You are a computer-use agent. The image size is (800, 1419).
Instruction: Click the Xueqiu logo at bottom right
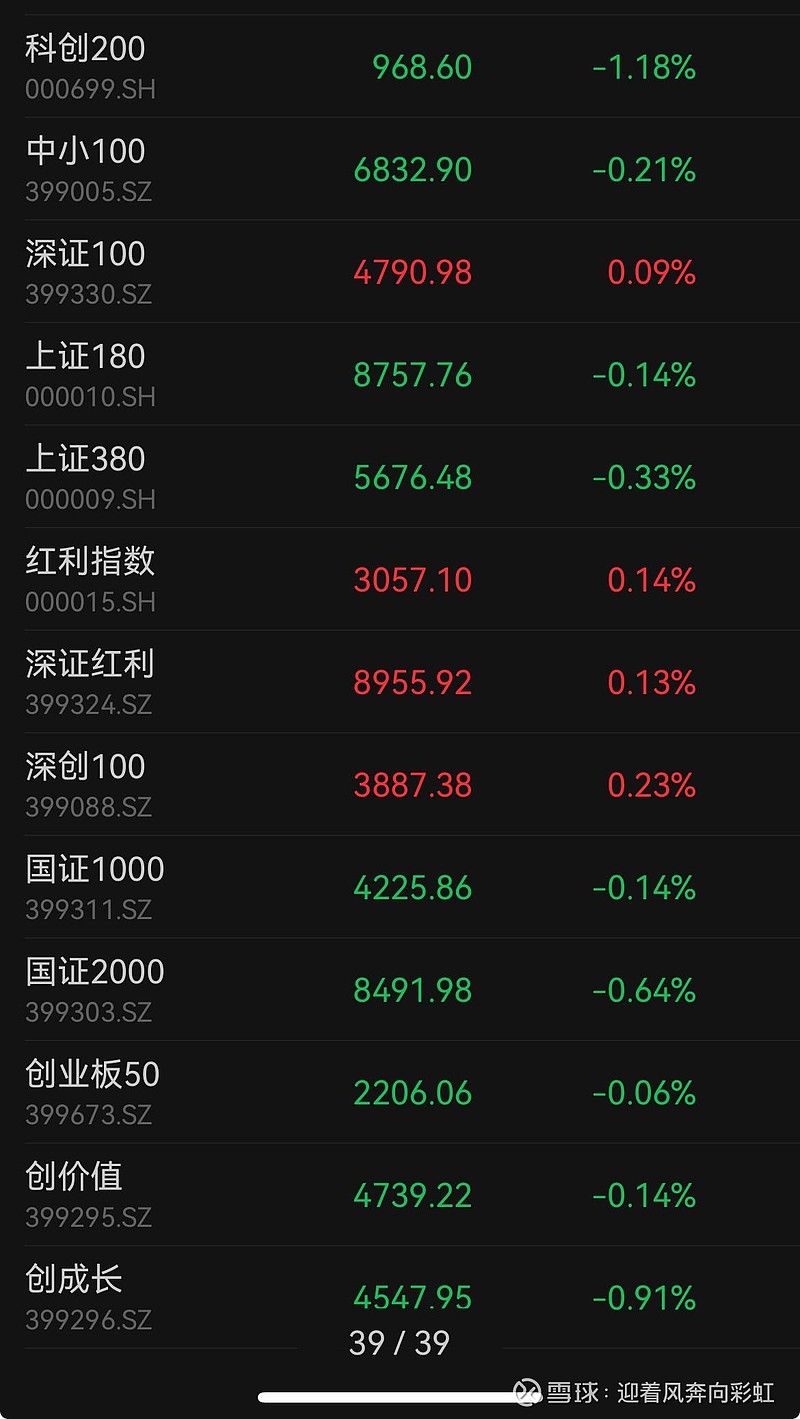525,1390
